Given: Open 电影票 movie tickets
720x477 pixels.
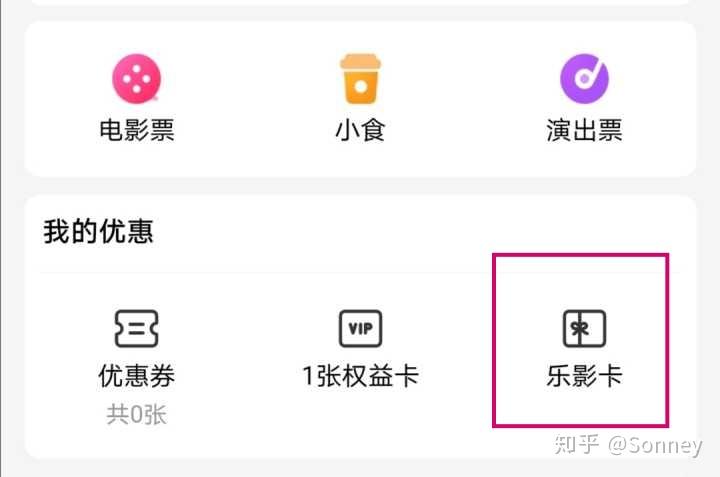Looking at the screenshot, I should (137, 97).
